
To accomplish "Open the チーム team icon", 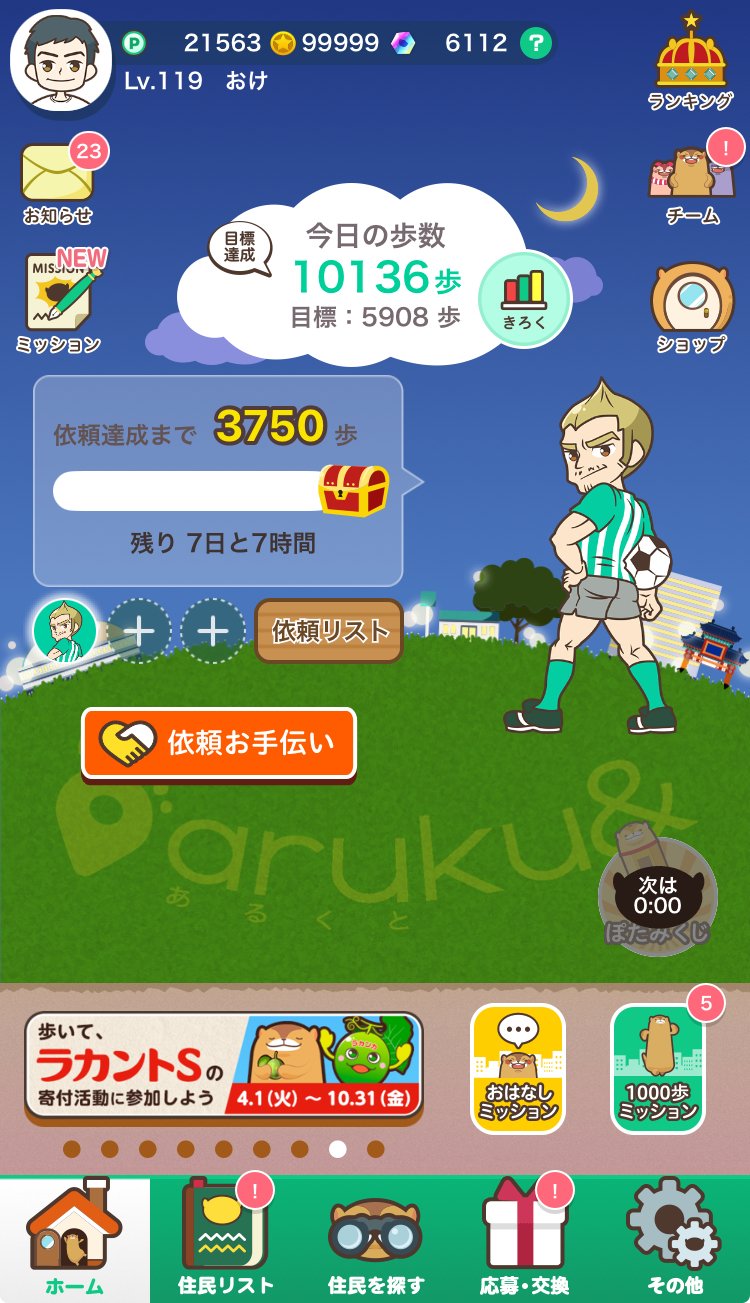I will coord(692,175).
